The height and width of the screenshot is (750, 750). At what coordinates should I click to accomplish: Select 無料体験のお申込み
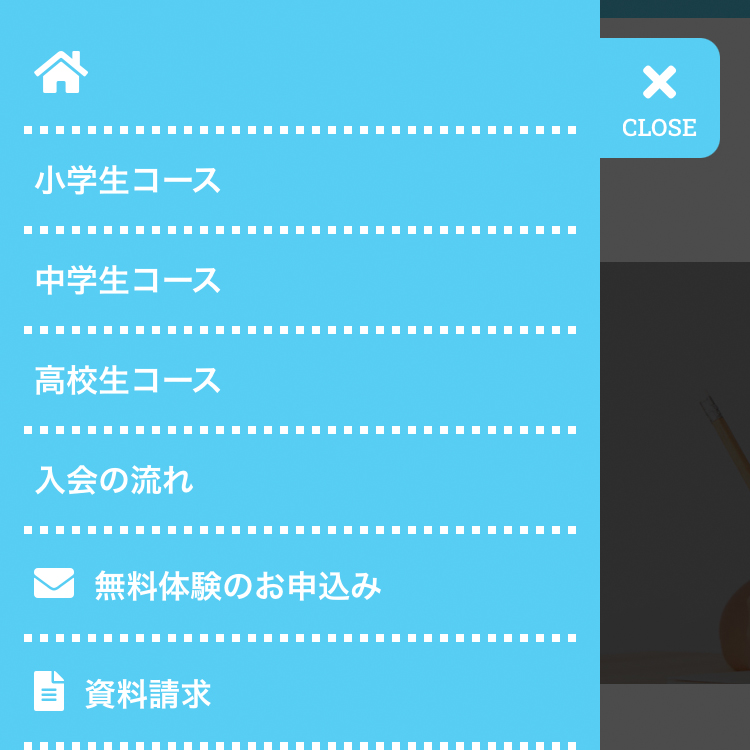pos(237,585)
